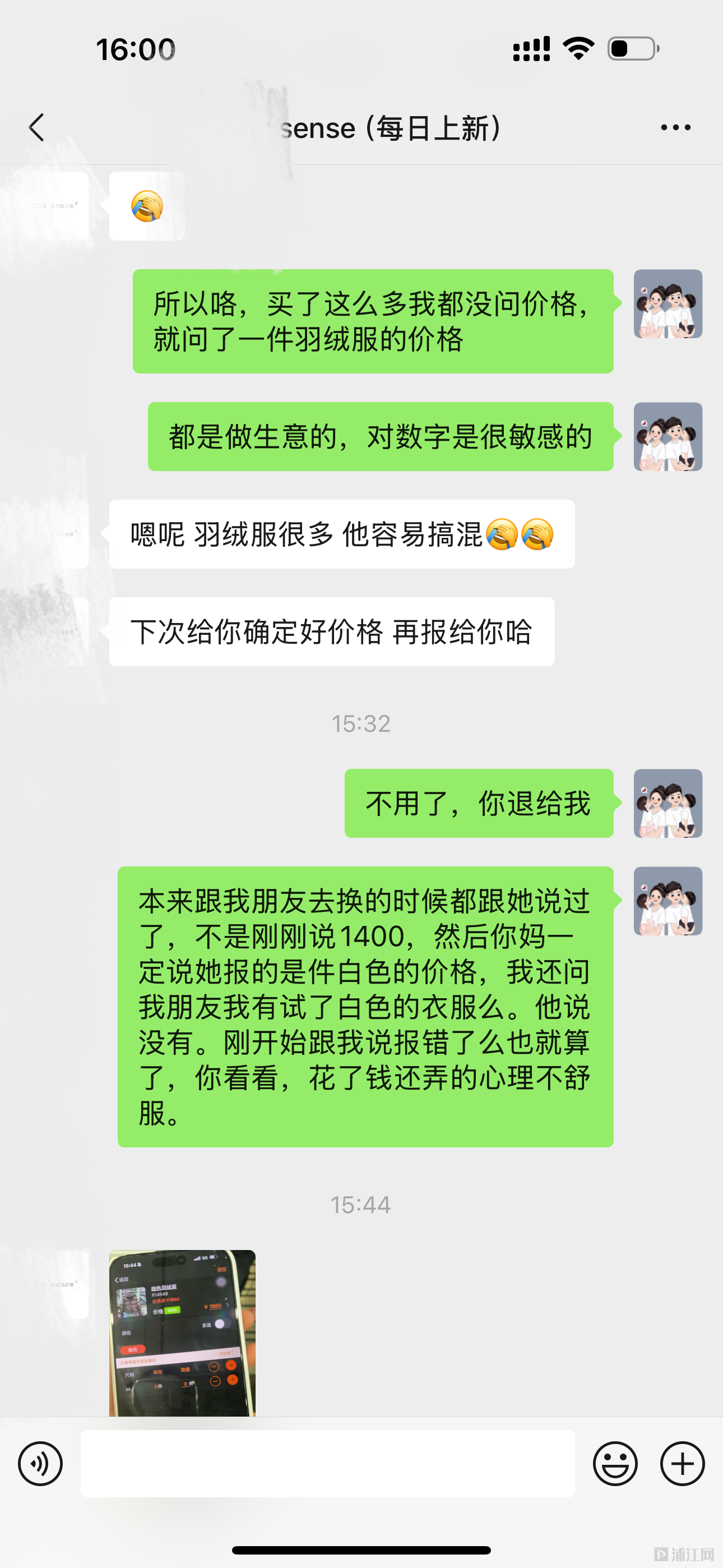The width and height of the screenshot is (723, 1568).
Task: Open the plus attachments menu
Action: pos(682,1463)
